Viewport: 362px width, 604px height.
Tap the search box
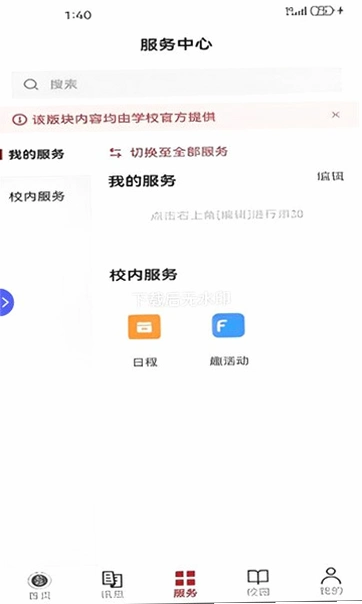click(176, 84)
